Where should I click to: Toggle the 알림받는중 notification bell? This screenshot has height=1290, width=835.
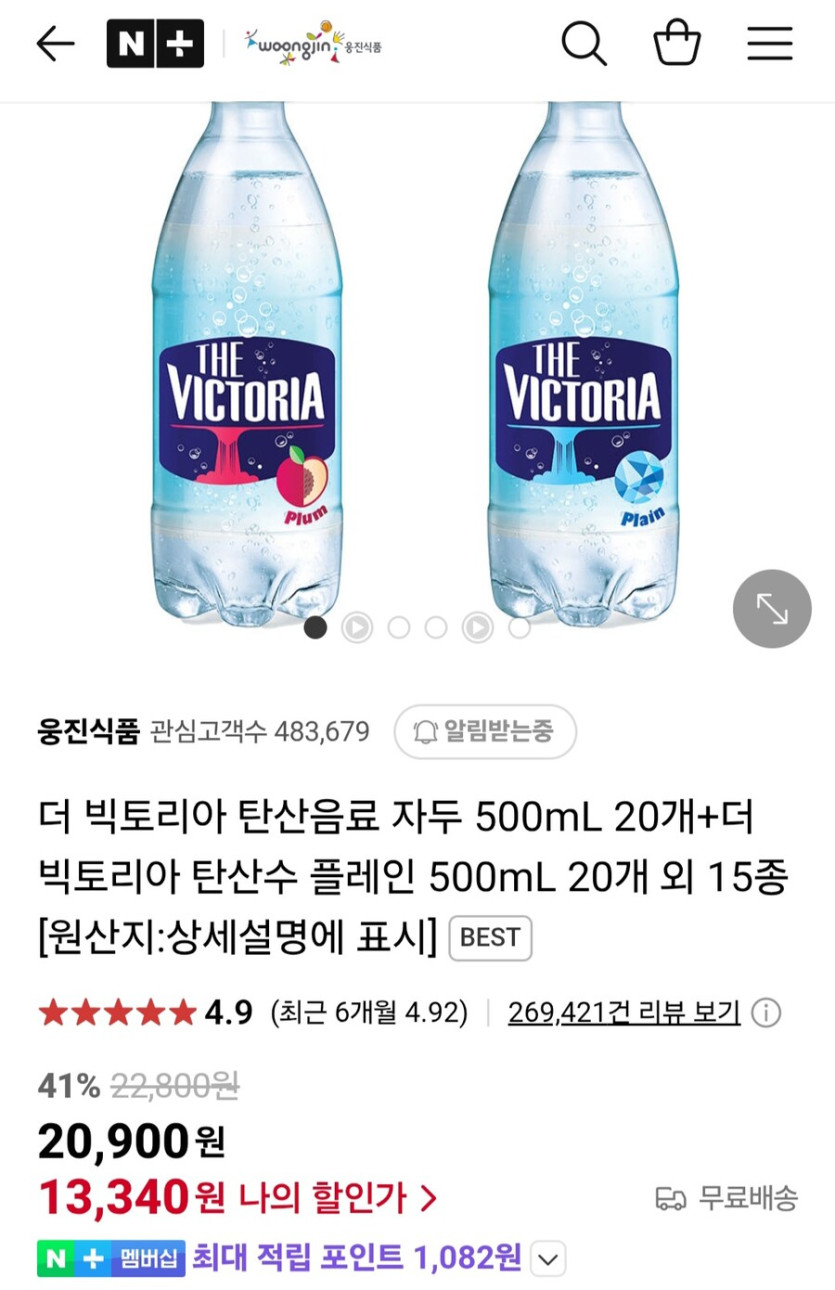tap(485, 731)
